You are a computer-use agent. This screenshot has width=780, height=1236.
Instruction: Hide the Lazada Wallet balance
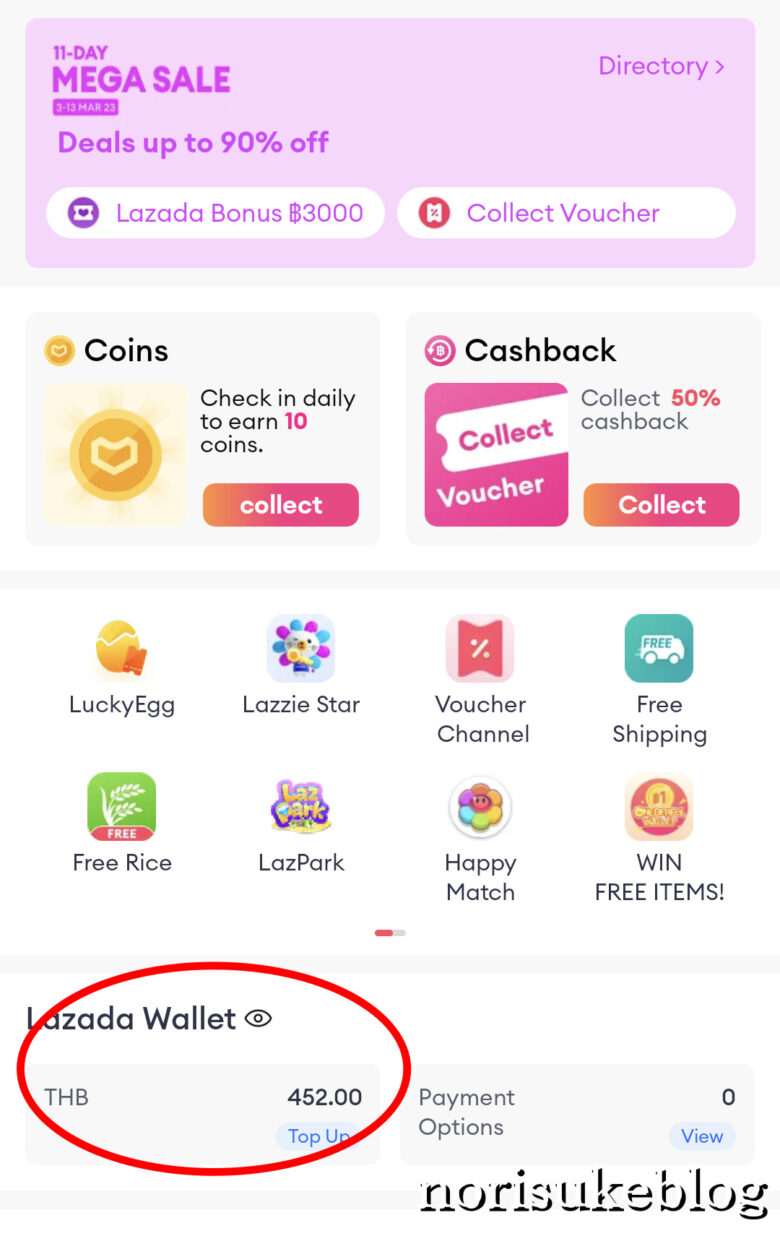(x=258, y=1019)
